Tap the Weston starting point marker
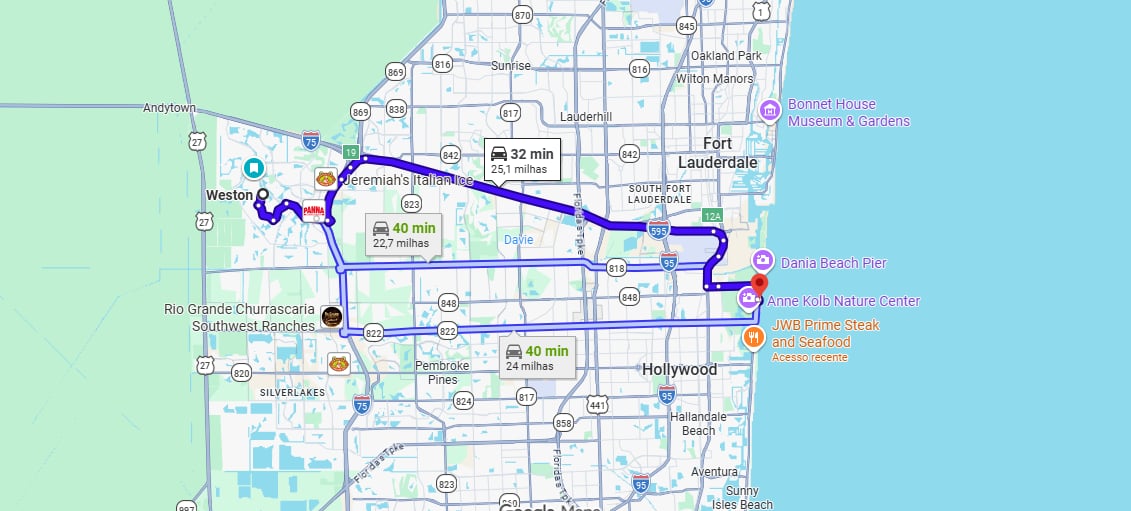Image resolution: width=1131 pixels, height=511 pixels. (x=262, y=195)
